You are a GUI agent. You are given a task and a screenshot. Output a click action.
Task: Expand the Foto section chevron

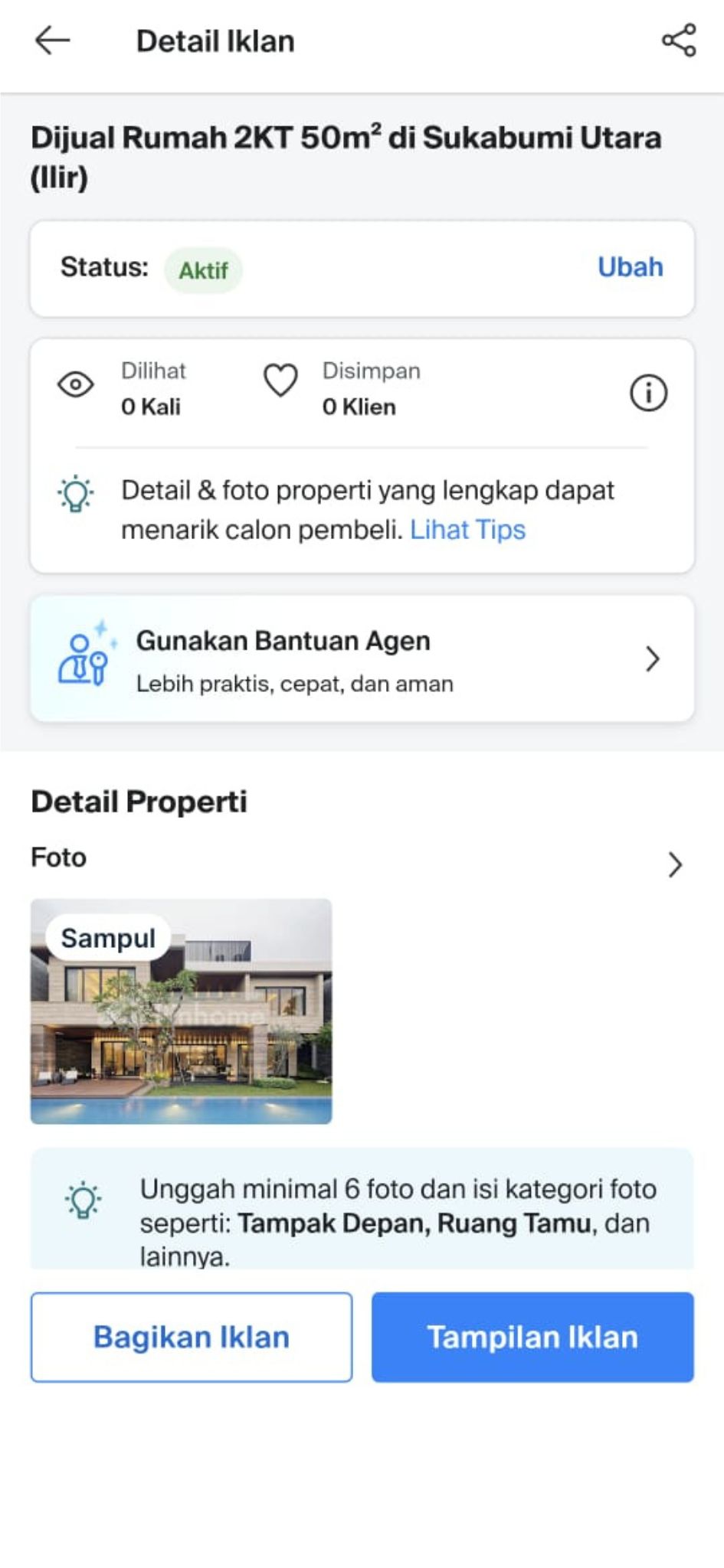click(x=674, y=864)
